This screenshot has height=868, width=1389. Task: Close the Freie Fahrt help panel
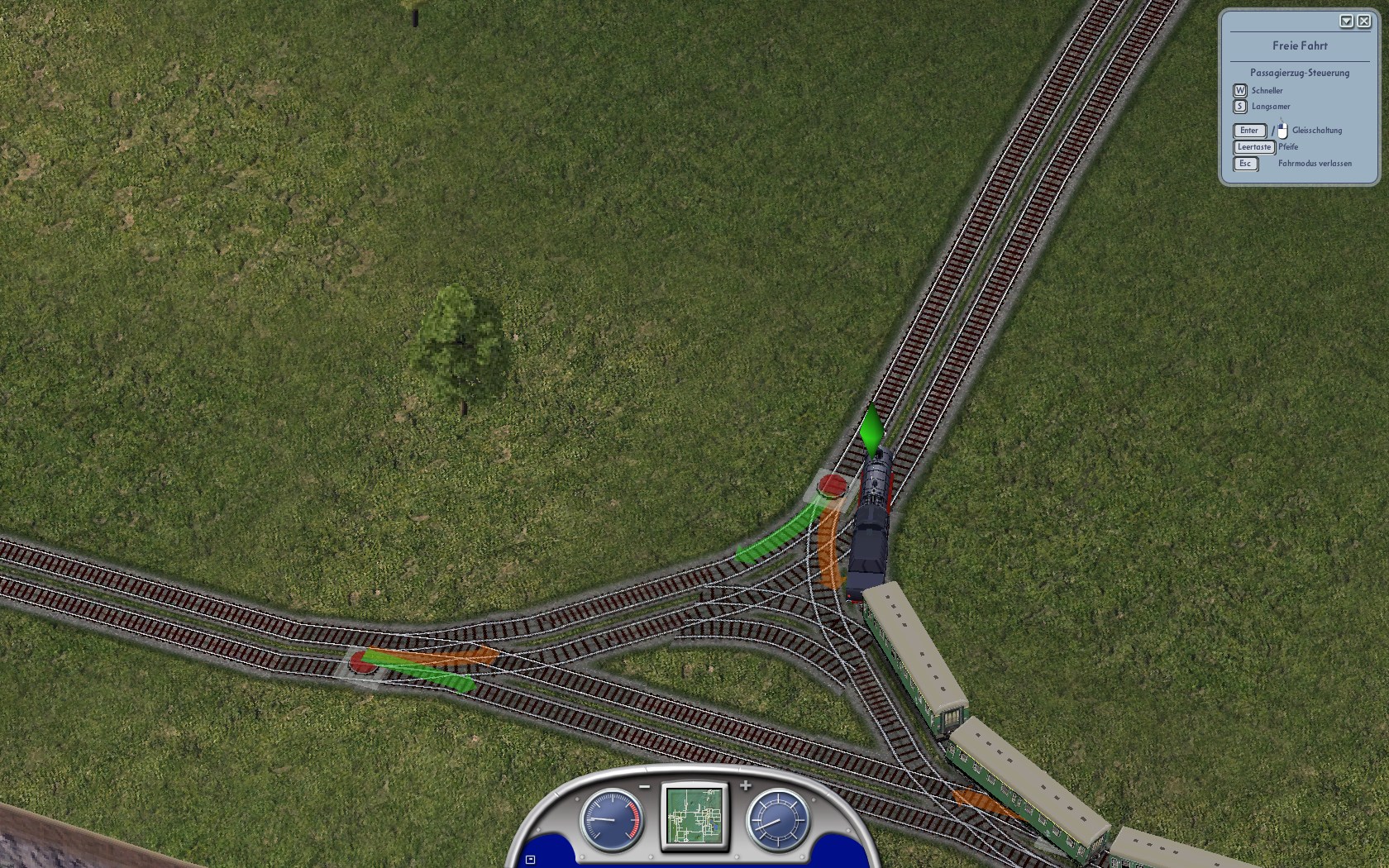[1363, 21]
